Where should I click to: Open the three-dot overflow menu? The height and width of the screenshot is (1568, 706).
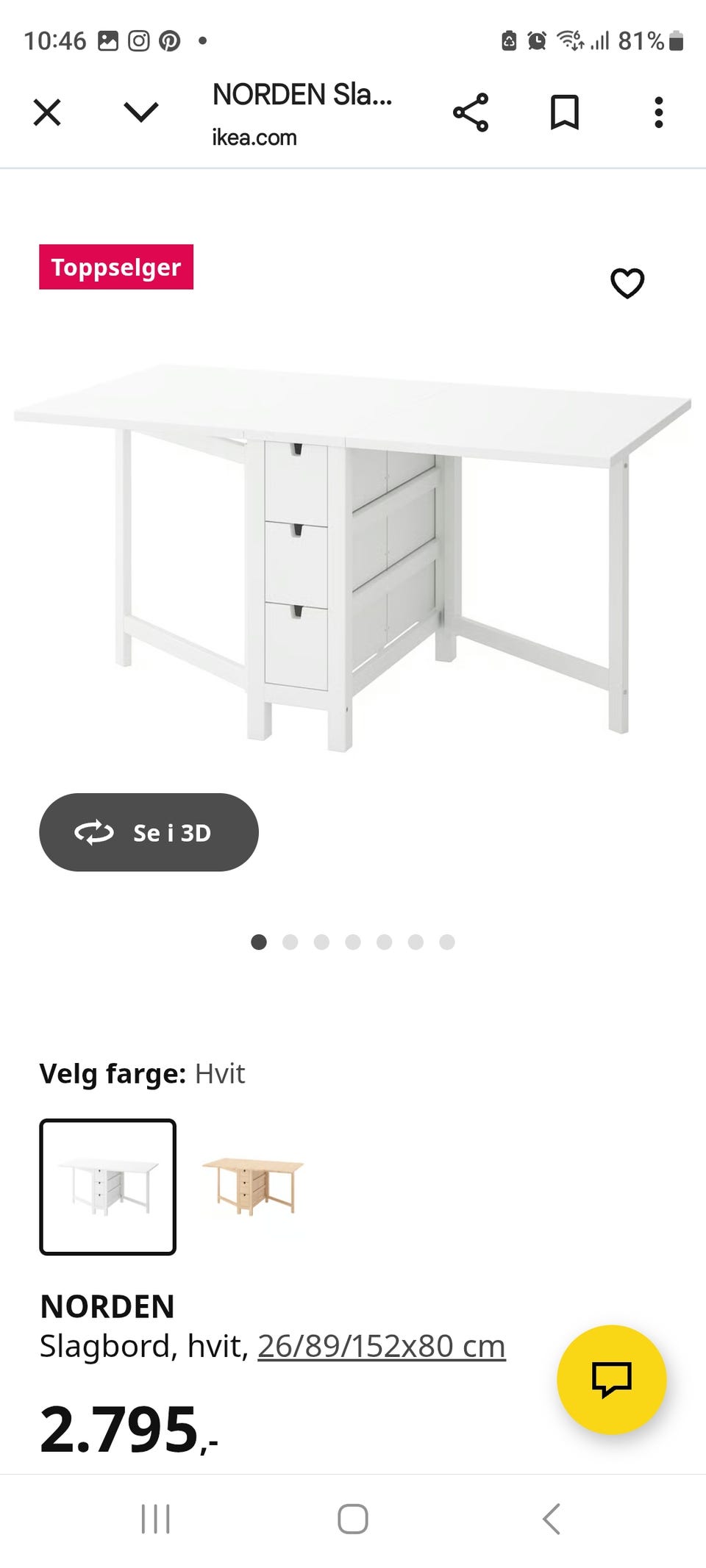(x=659, y=112)
